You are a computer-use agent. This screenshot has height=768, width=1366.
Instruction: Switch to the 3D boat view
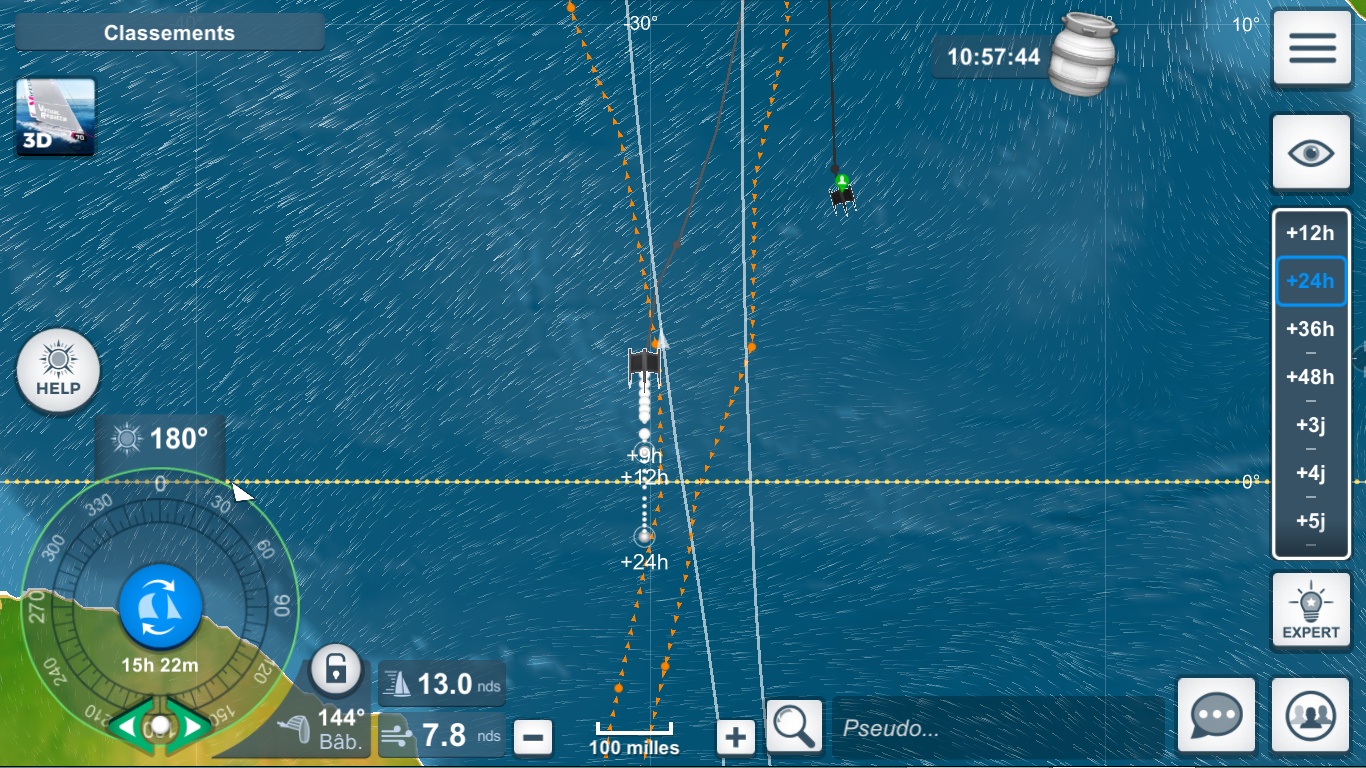[56, 117]
